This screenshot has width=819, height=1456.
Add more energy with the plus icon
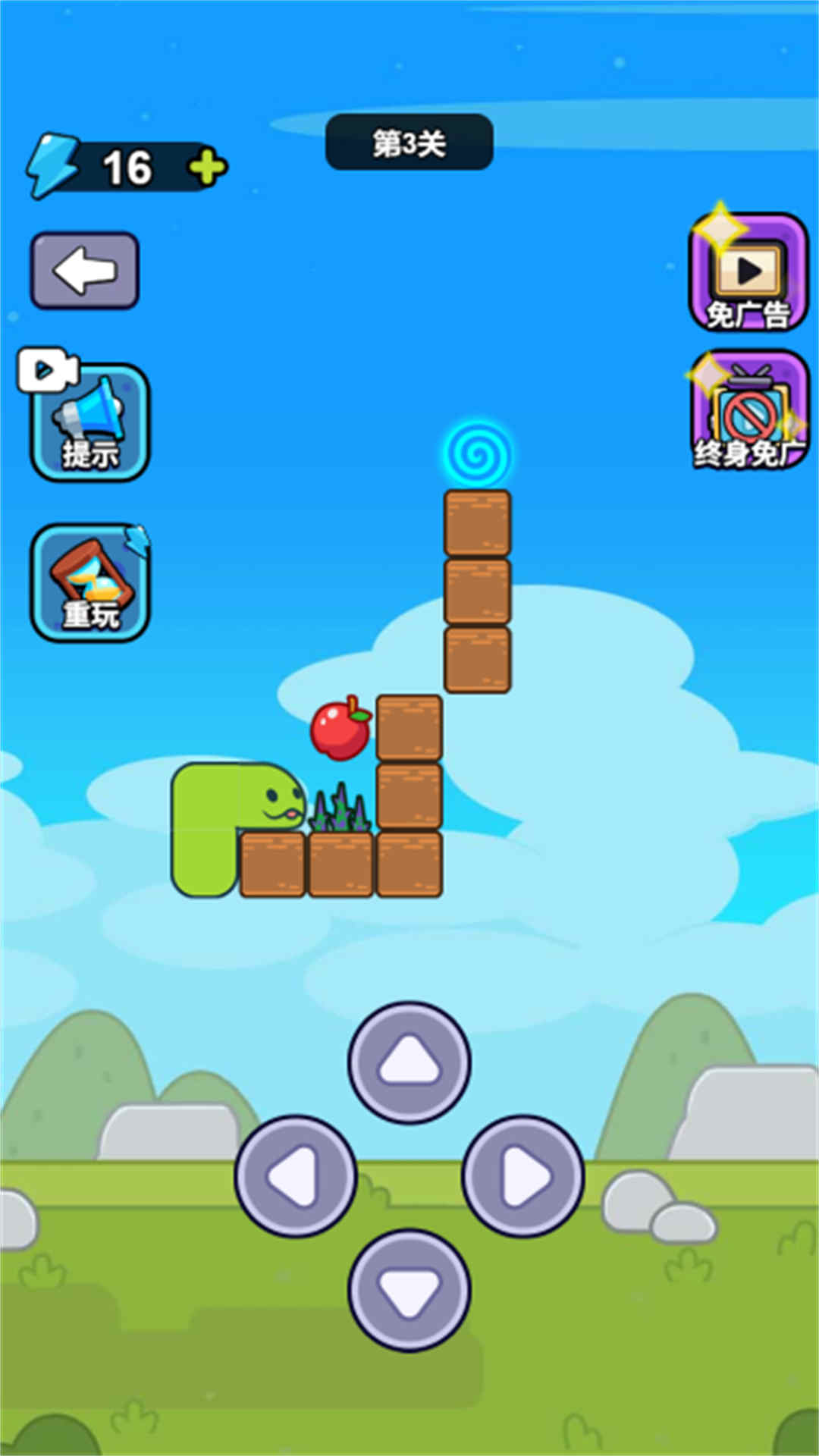pos(206,168)
